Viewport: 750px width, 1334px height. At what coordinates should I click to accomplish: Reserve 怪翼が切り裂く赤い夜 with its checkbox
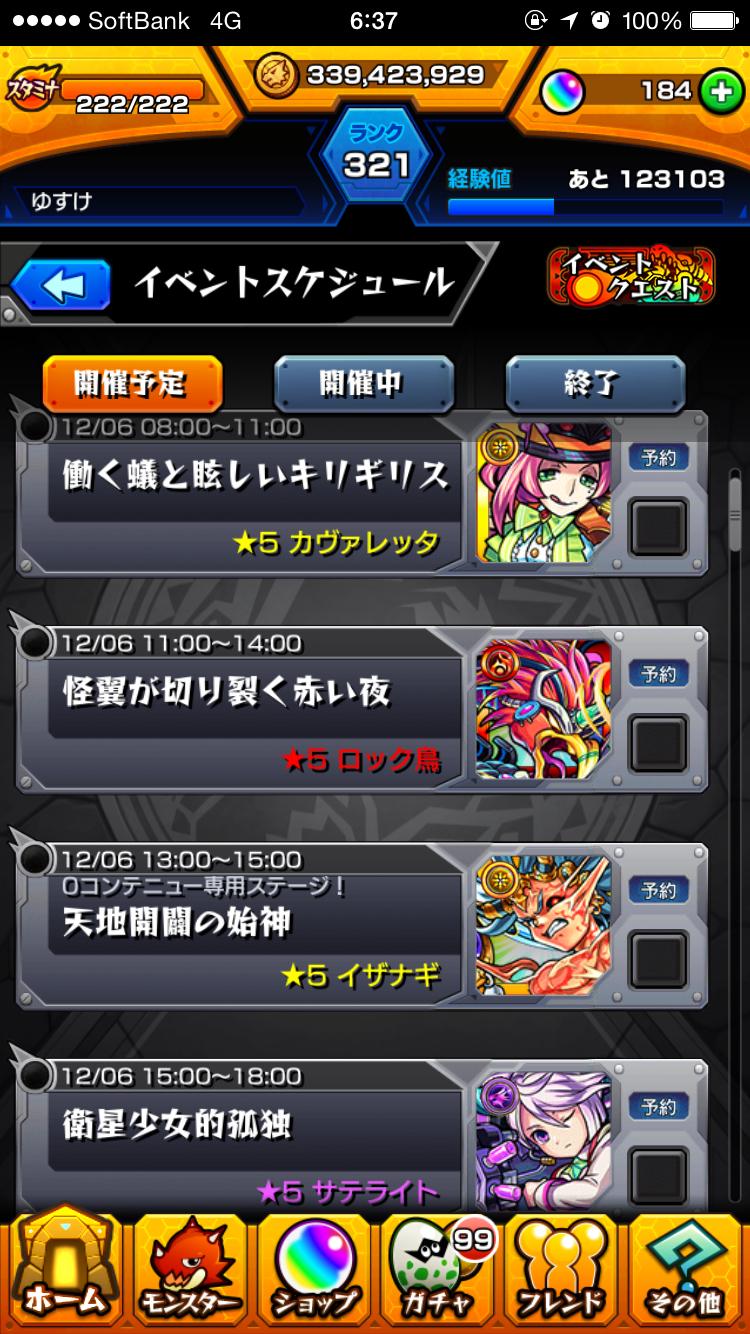click(x=658, y=744)
